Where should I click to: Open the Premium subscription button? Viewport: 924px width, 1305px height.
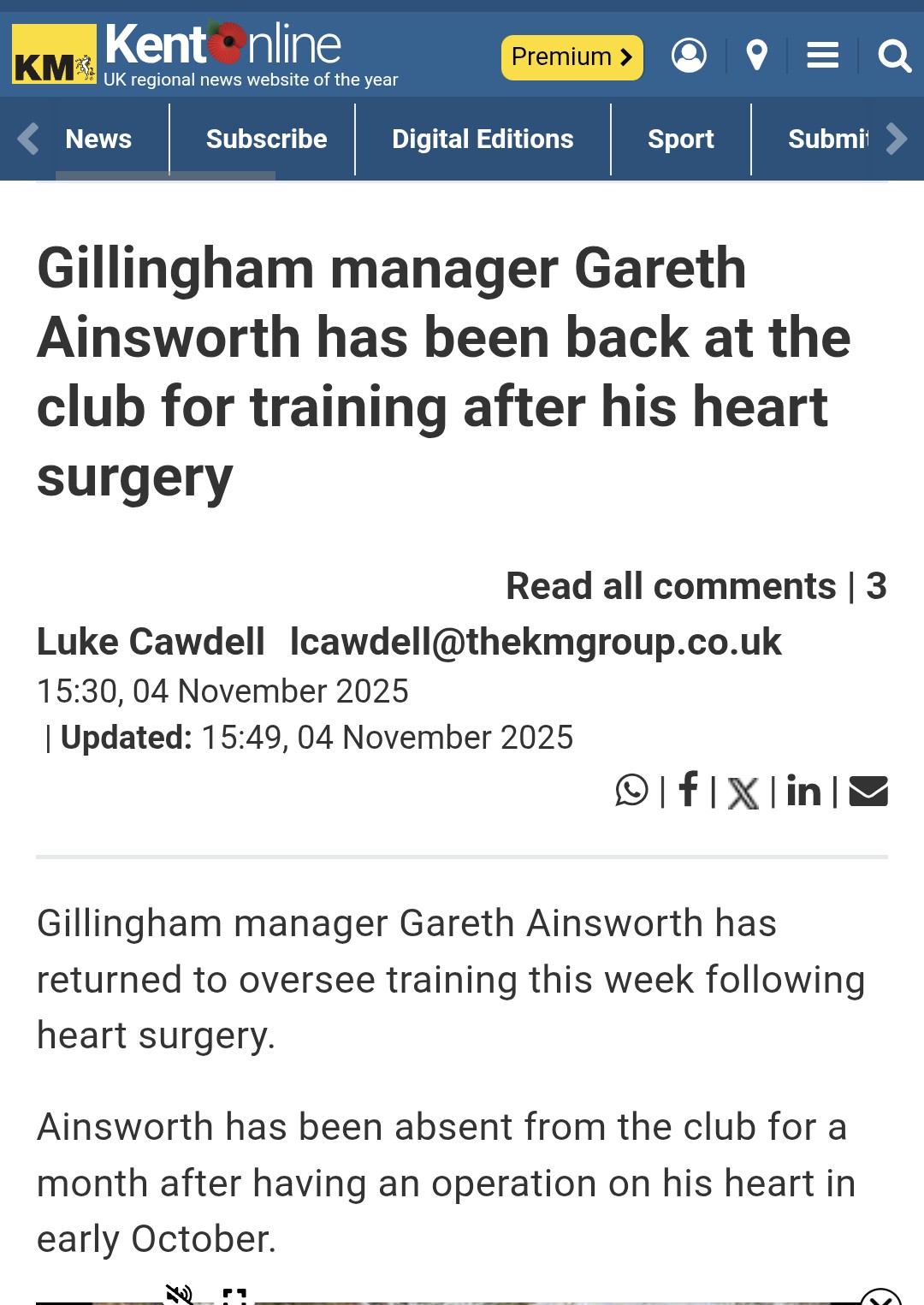[x=572, y=57]
